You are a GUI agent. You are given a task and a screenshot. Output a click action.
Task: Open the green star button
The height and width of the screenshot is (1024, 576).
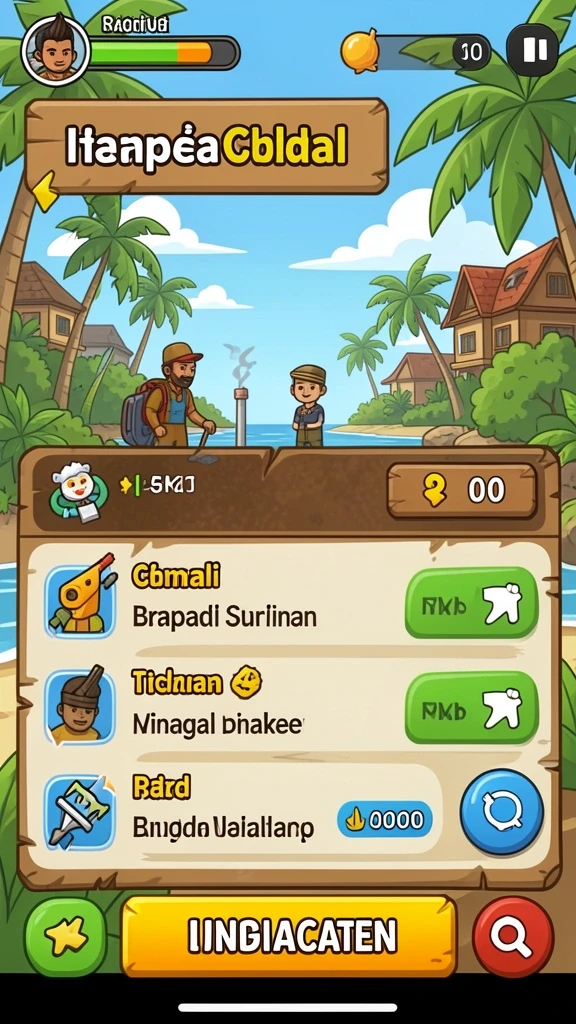(x=65, y=936)
